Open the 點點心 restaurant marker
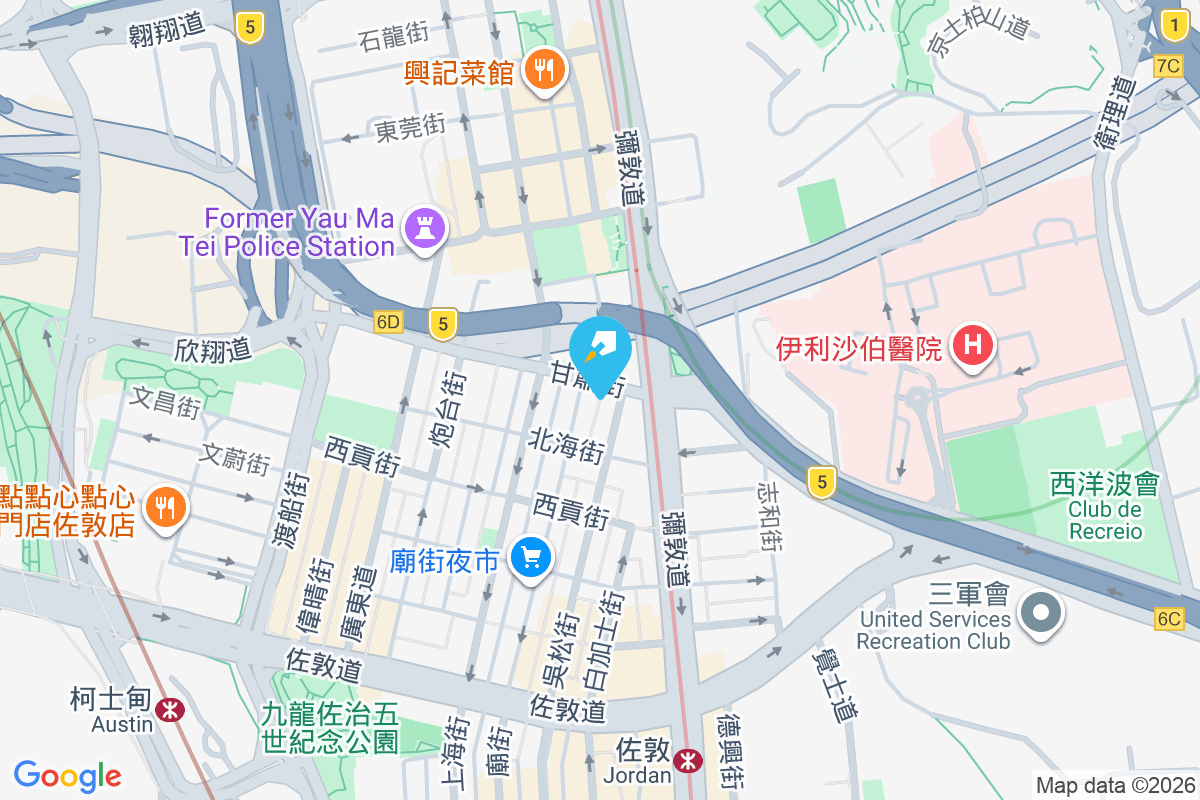Screen dimensions: 1200x800 (x=165, y=508)
